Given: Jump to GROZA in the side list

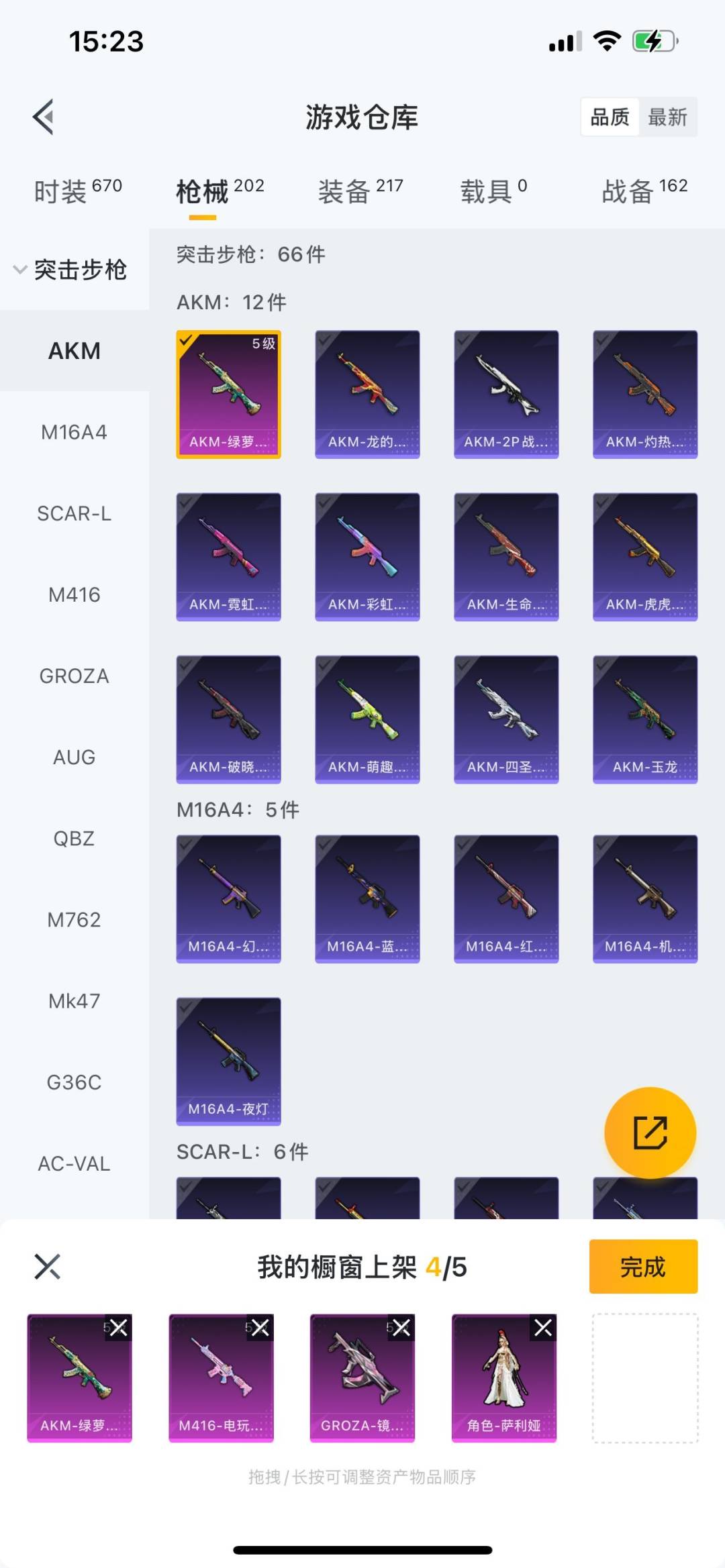Looking at the screenshot, I should point(74,676).
